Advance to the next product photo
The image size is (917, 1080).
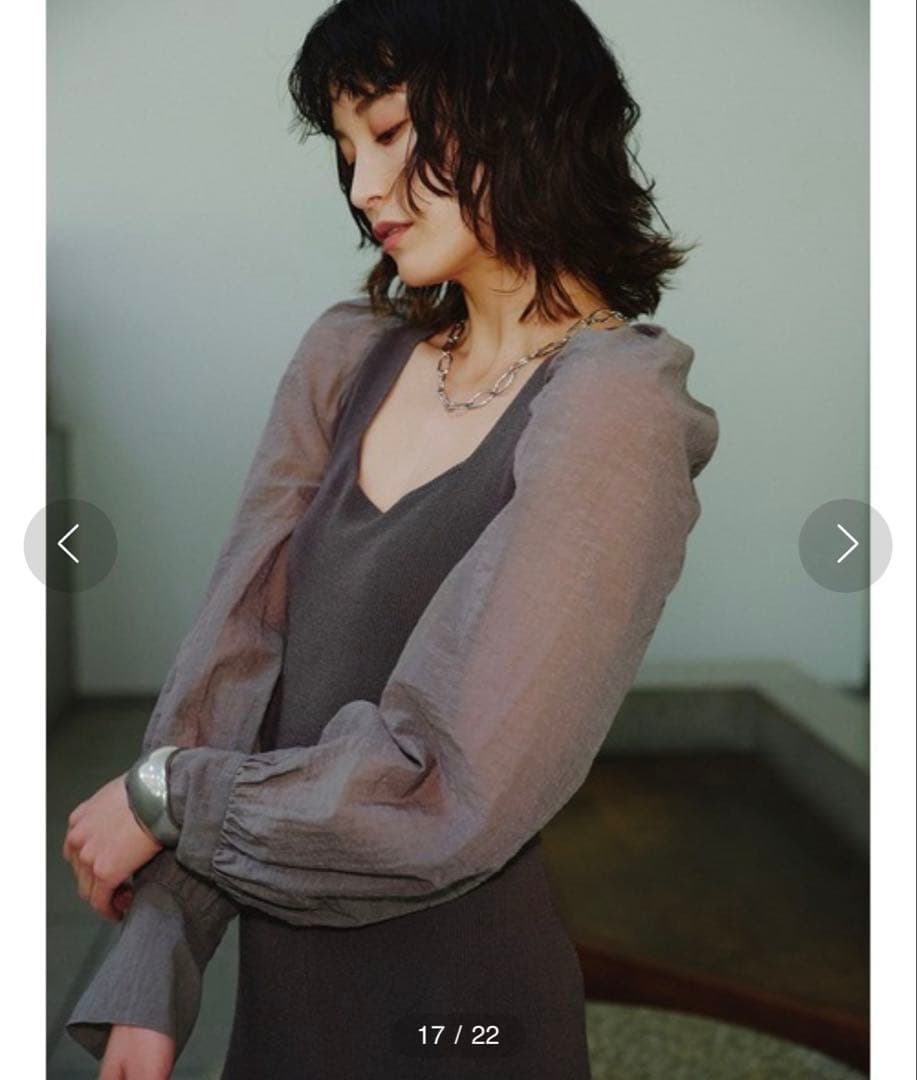pos(845,545)
